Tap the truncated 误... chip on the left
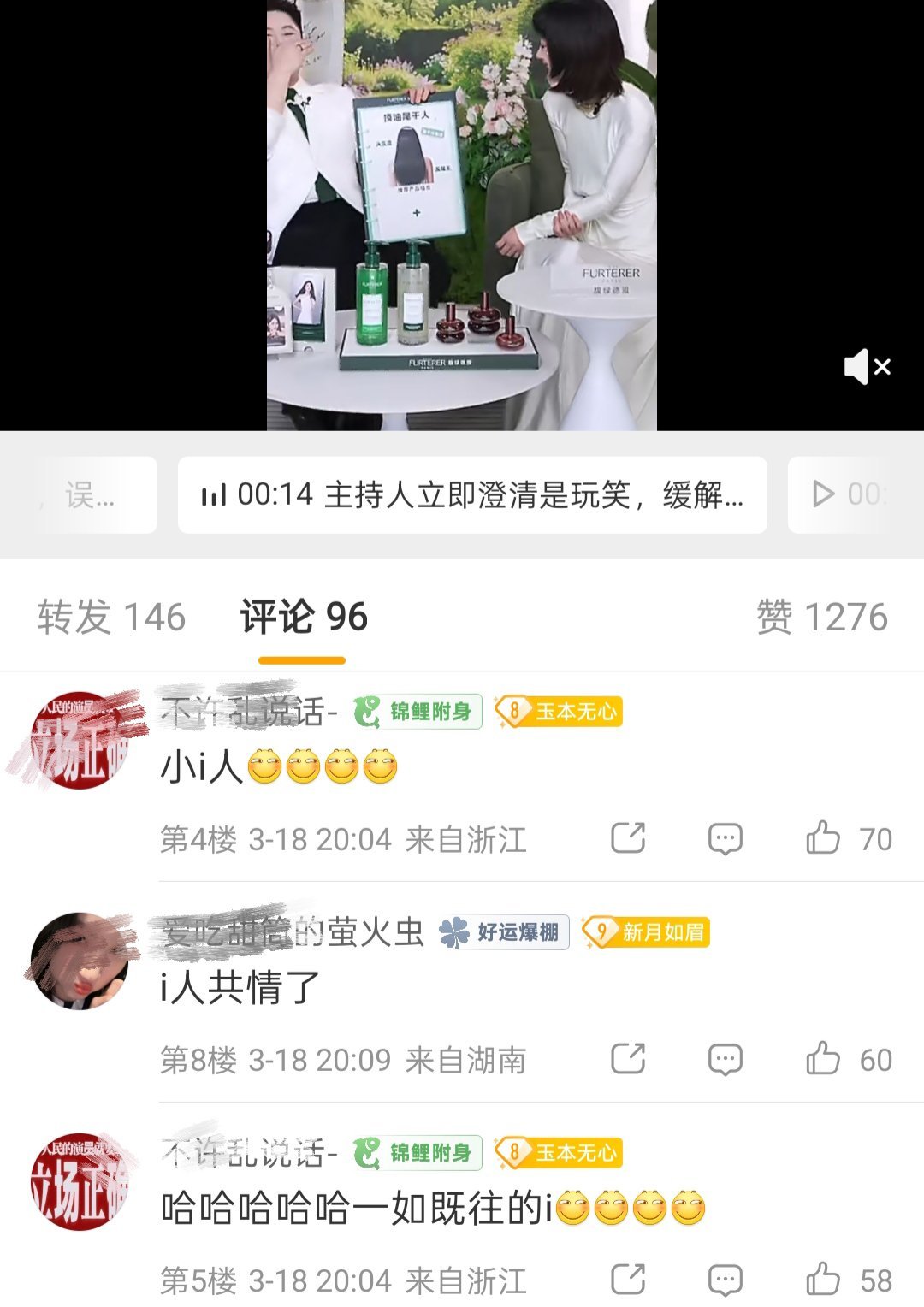This screenshot has width=924, height=1307. 88,493
